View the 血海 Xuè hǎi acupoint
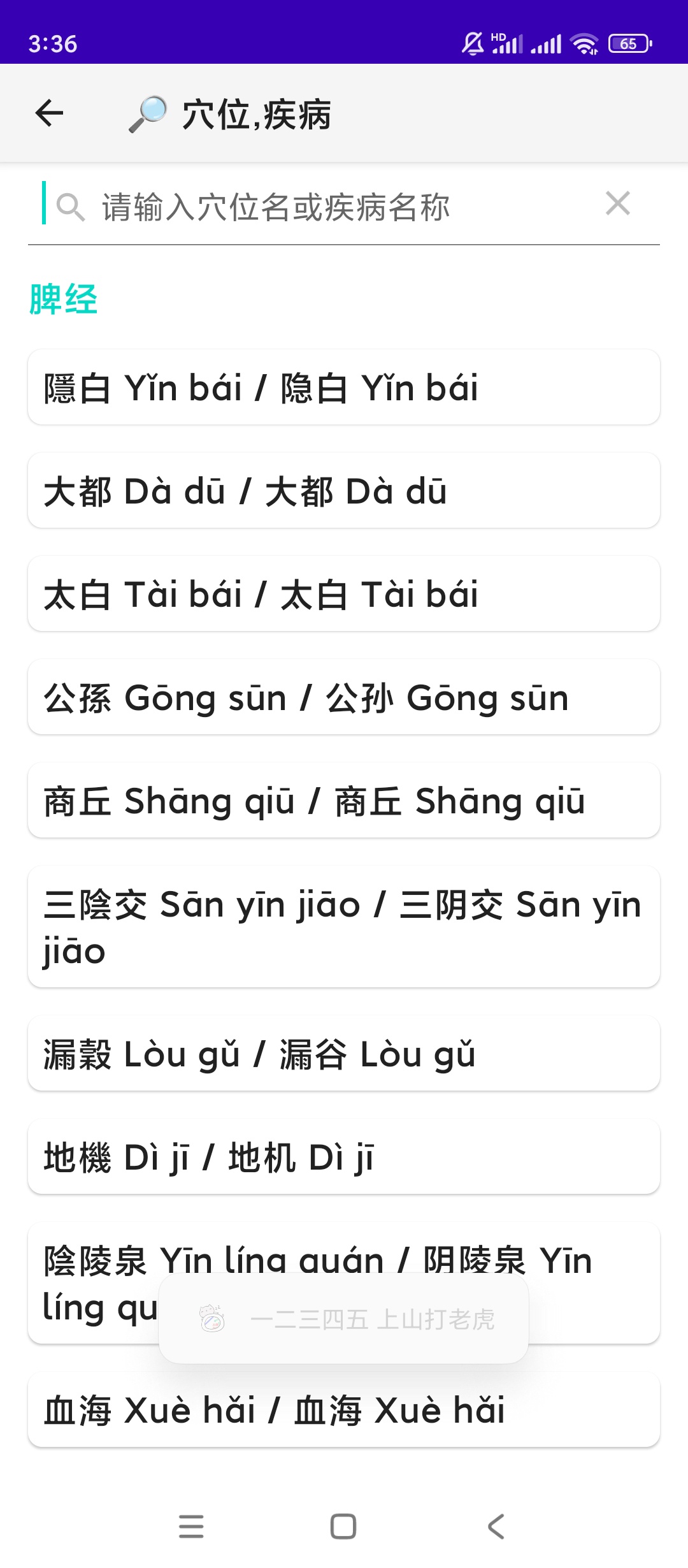Screen dimensions: 688x1568 (344, 1409)
